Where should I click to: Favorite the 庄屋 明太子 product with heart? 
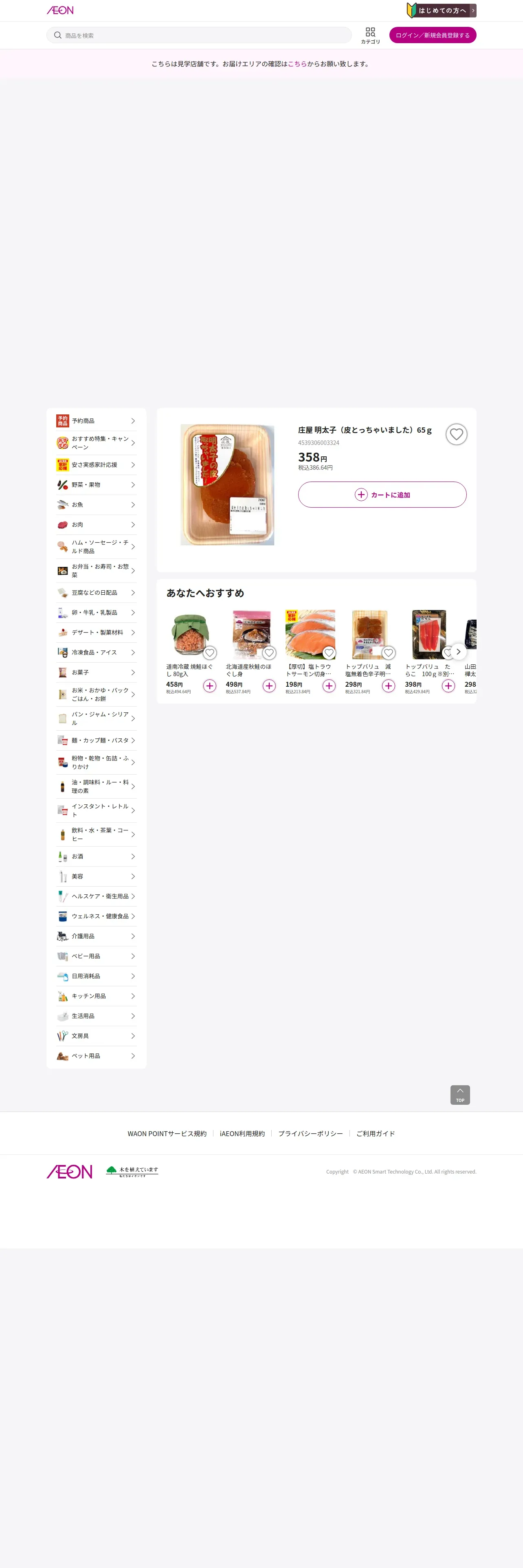[x=456, y=434]
